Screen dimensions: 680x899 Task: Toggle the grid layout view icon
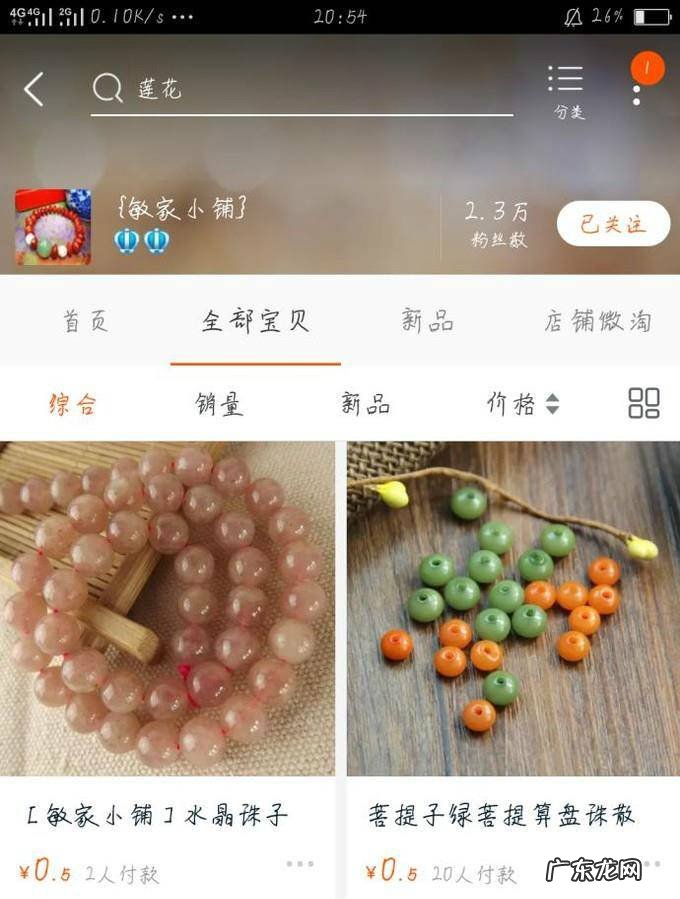(644, 403)
